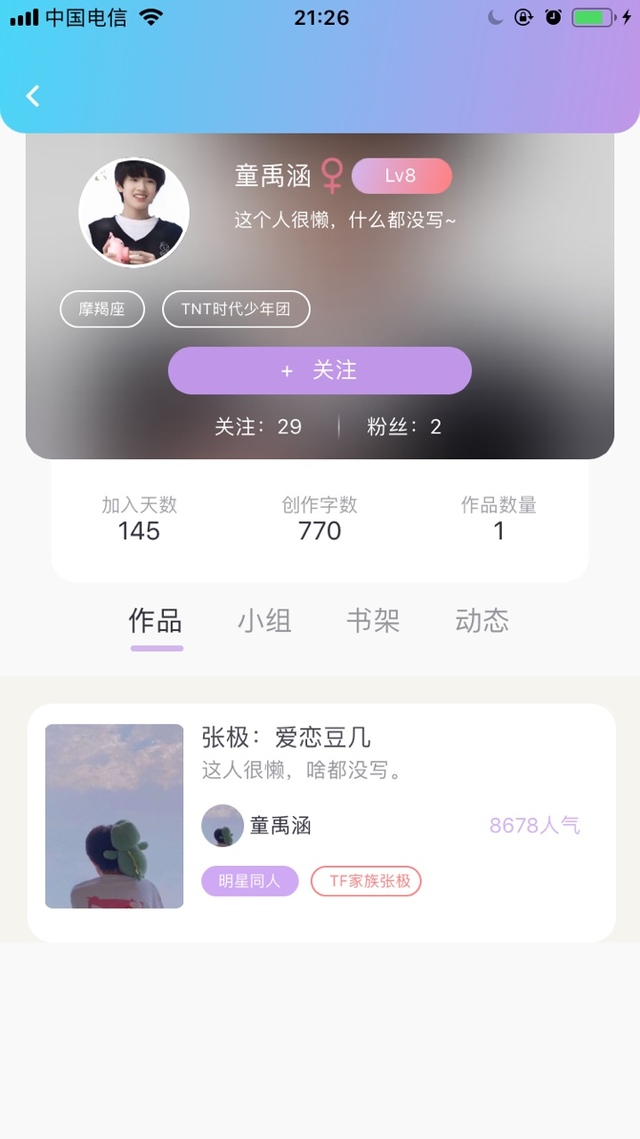Open the work 张极：爱恋豆几

click(x=286, y=737)
